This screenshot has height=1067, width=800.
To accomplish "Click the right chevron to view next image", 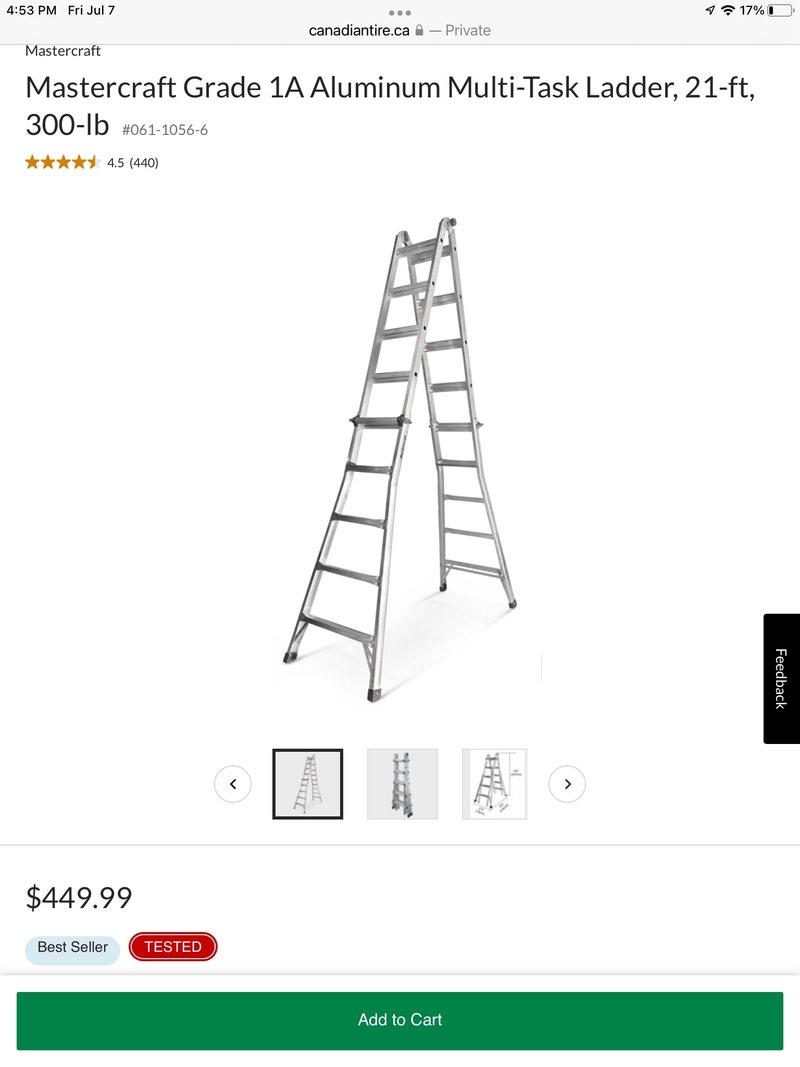I will point(567,784).
